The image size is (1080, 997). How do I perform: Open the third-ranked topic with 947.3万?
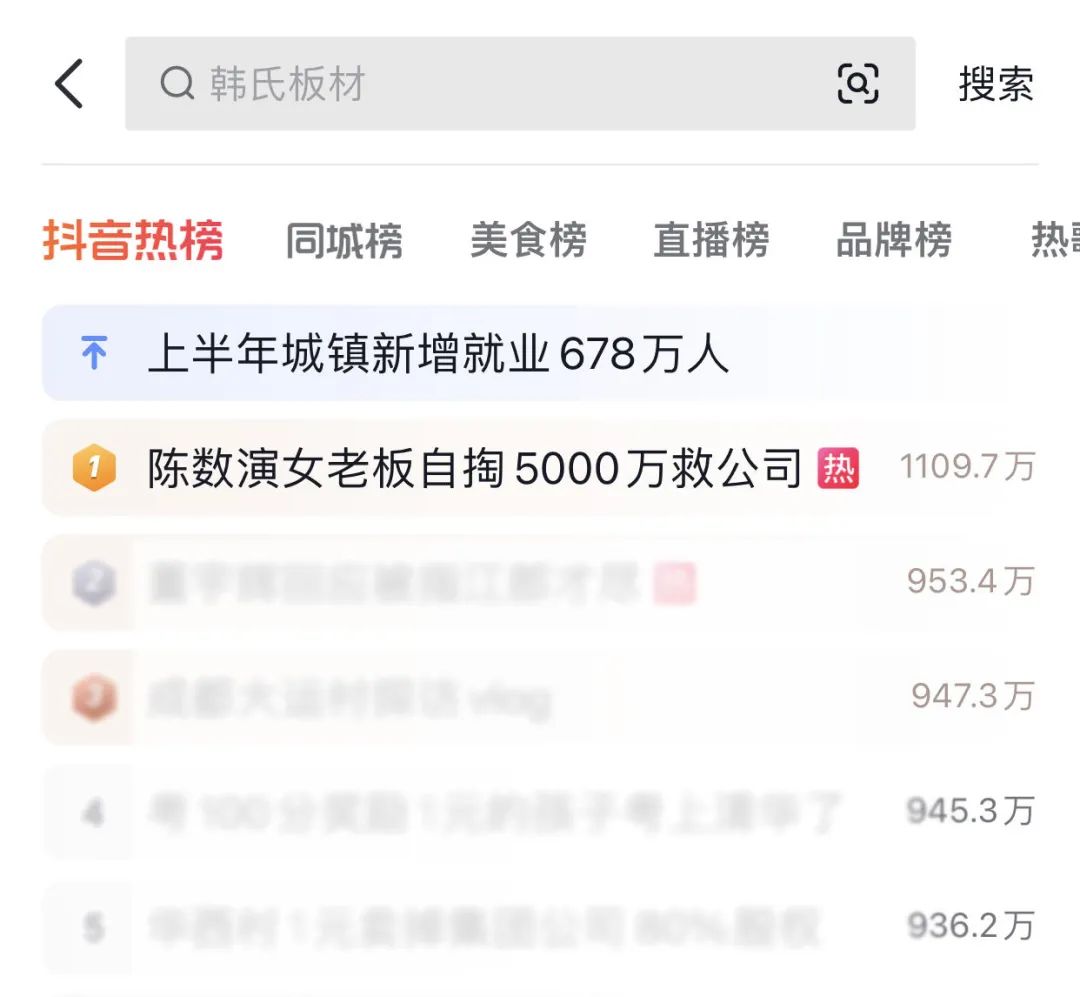350,698
